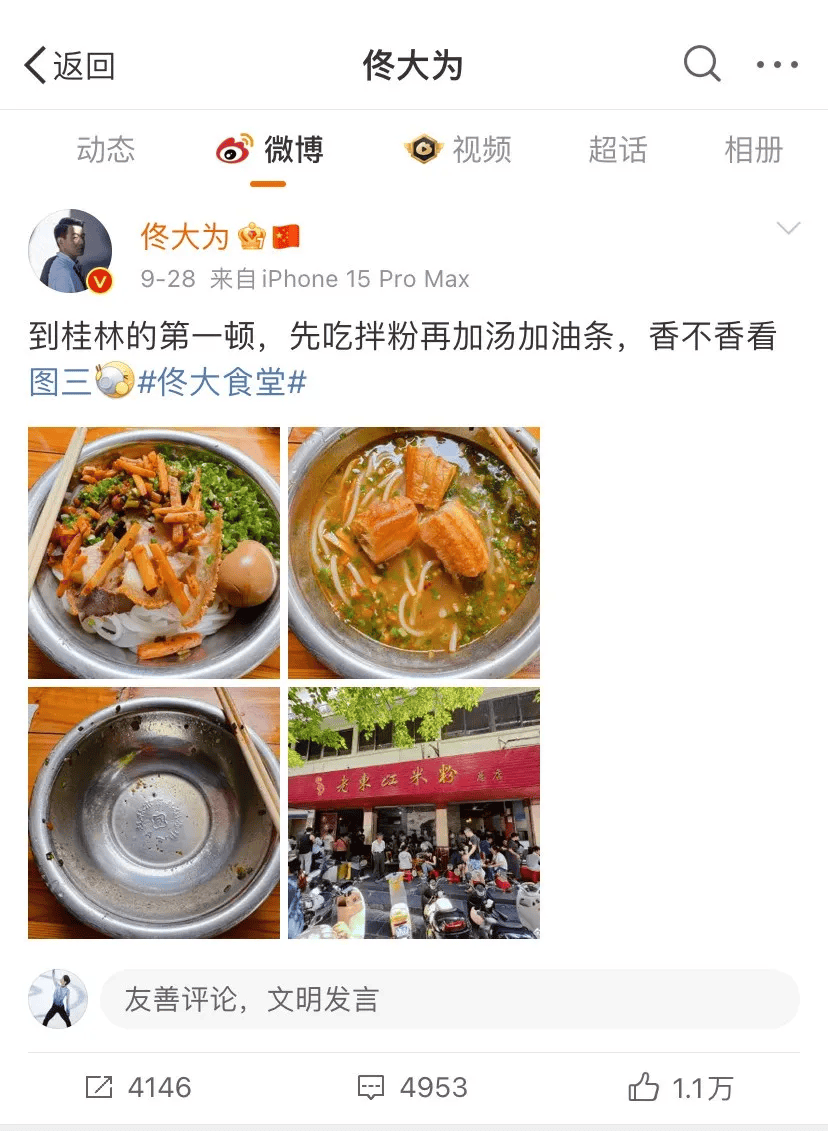Like the post with 1.1万 likes
This screenshot has height=1131, width=828.
click(x=681, y=1087)
